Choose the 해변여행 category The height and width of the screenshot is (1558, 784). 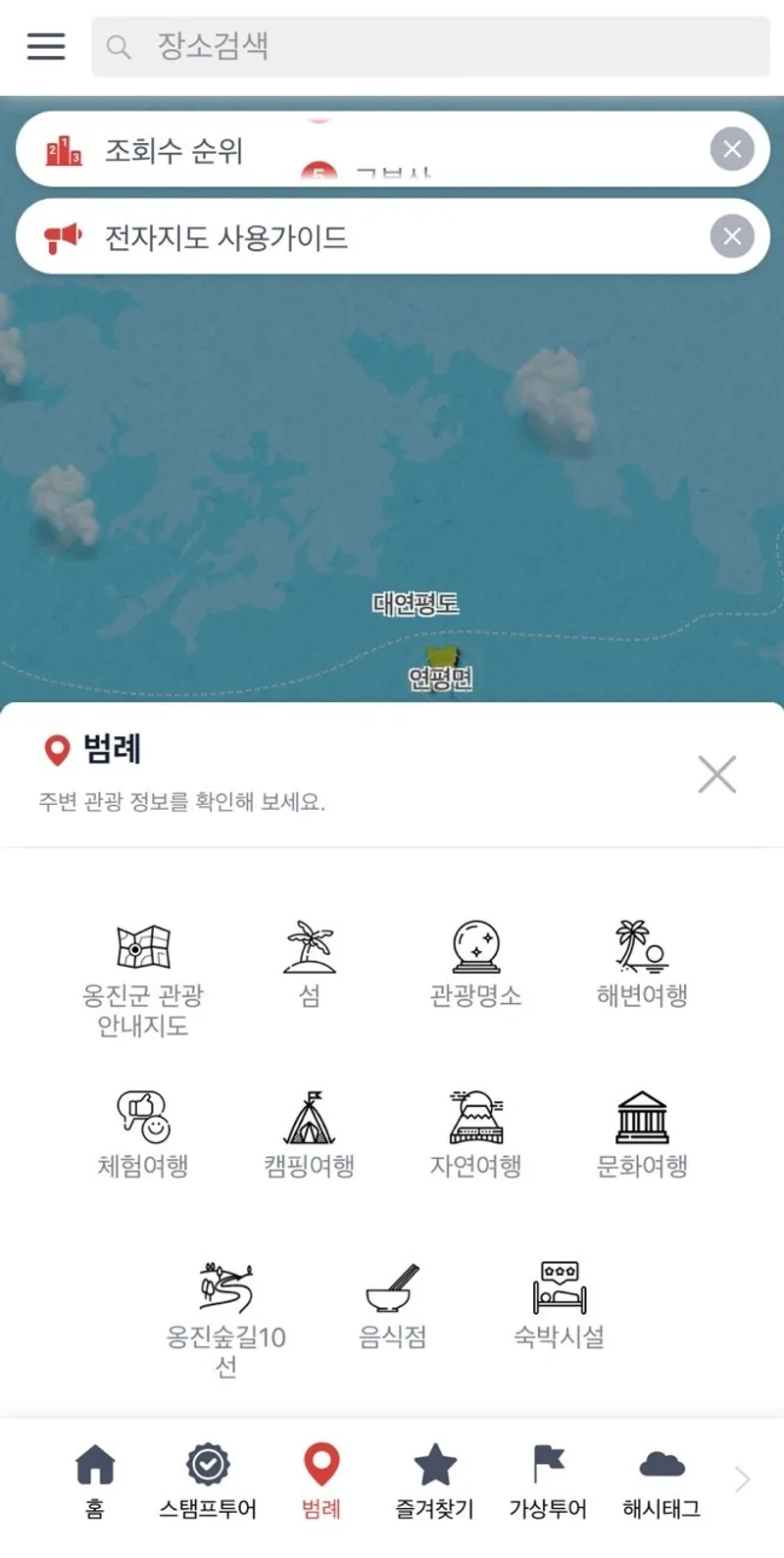pyautogui.click(x=642, y=964)
